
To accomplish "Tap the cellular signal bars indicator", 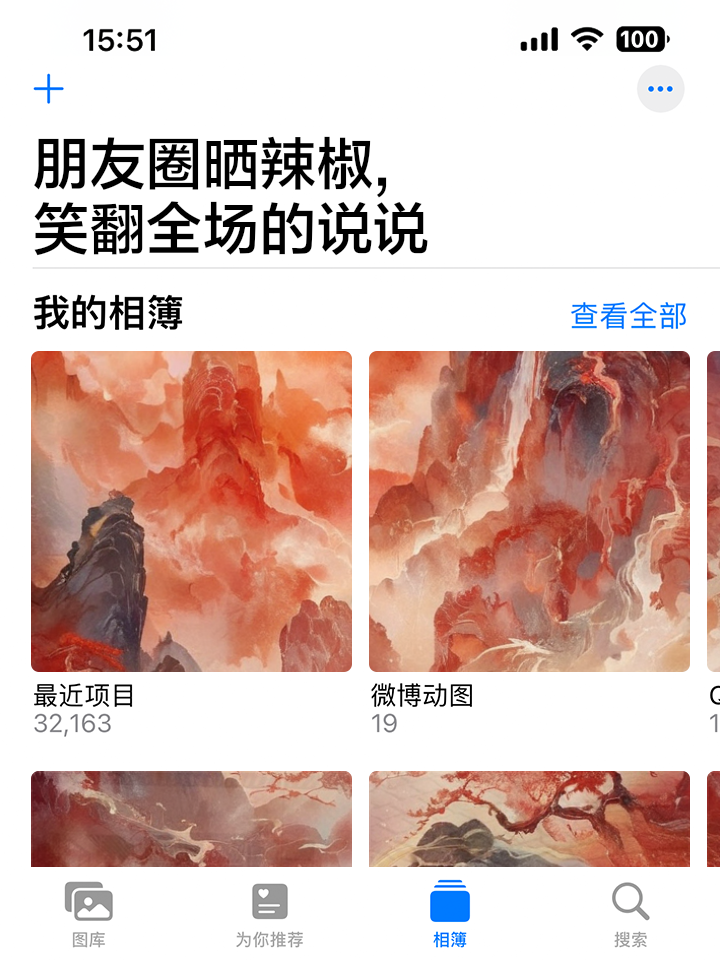I will pos(541,39).
